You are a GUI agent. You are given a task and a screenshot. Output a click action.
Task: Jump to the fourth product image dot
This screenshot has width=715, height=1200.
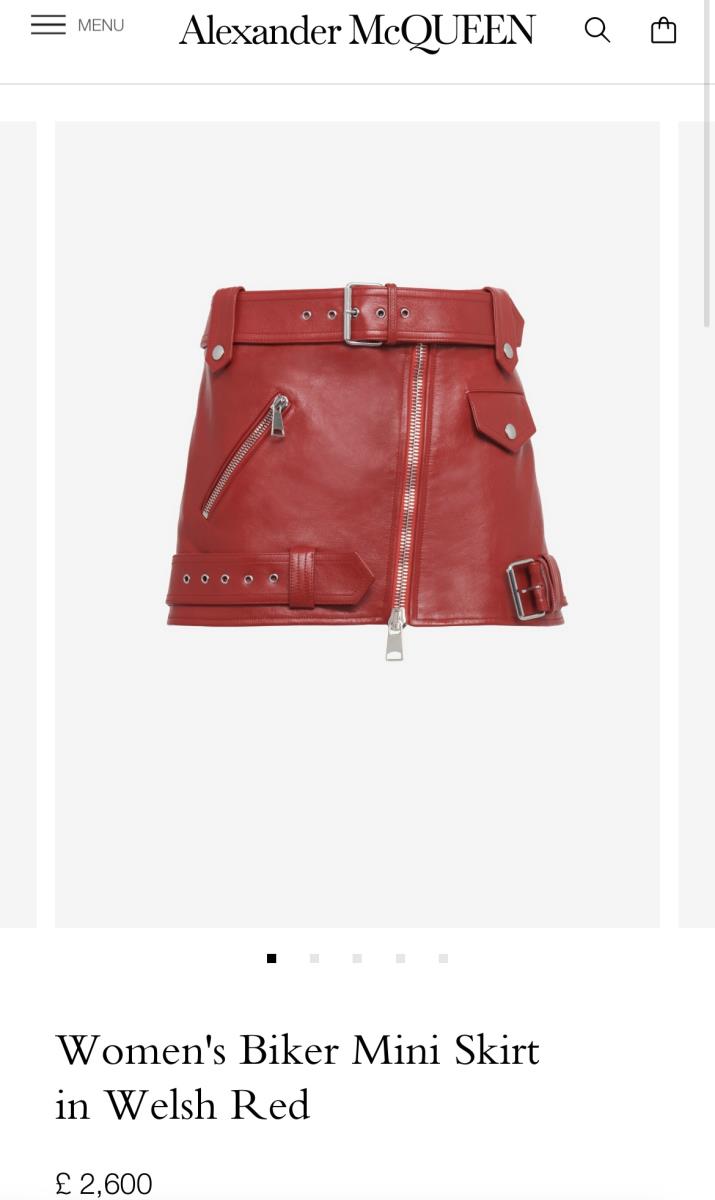pos(400,958)
